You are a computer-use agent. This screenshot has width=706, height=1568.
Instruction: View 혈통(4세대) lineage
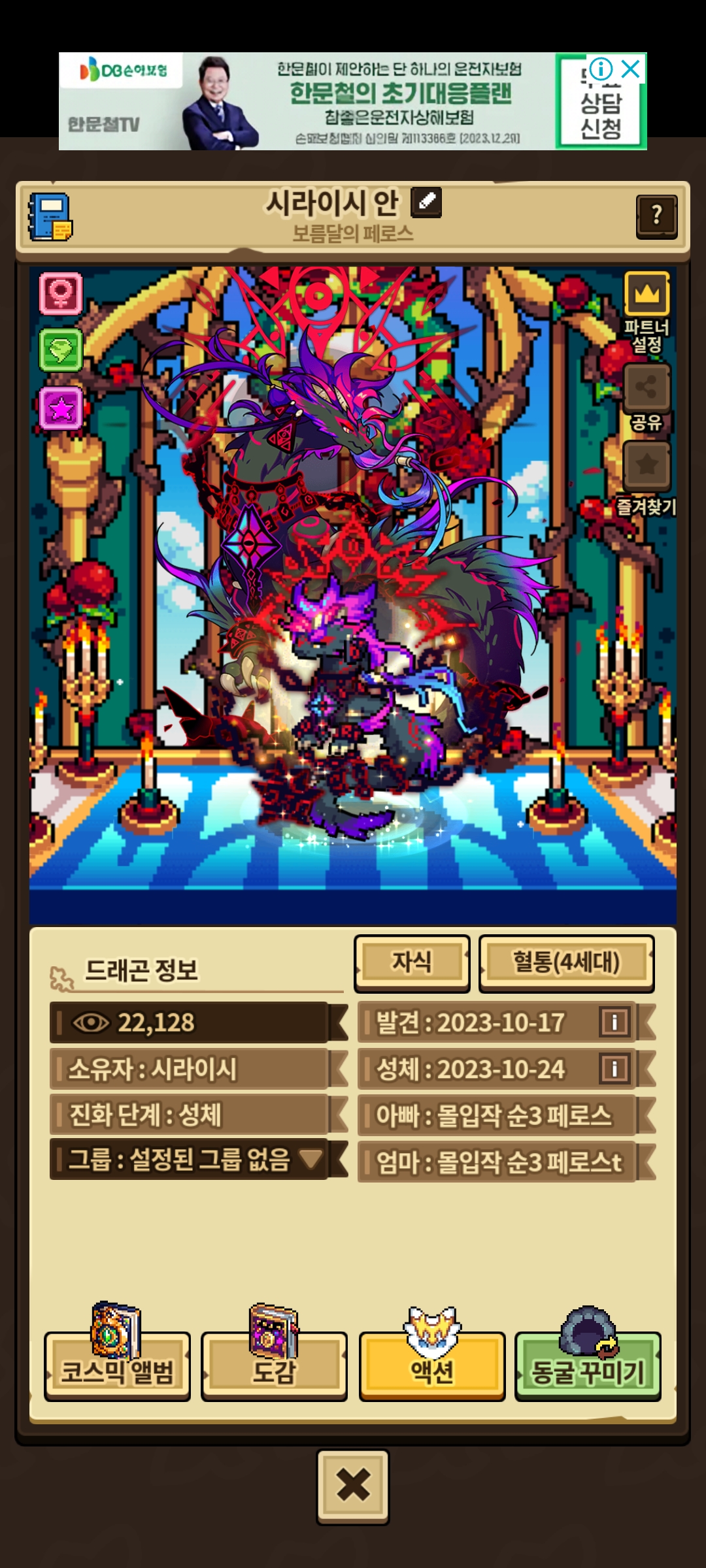point(567,963)
